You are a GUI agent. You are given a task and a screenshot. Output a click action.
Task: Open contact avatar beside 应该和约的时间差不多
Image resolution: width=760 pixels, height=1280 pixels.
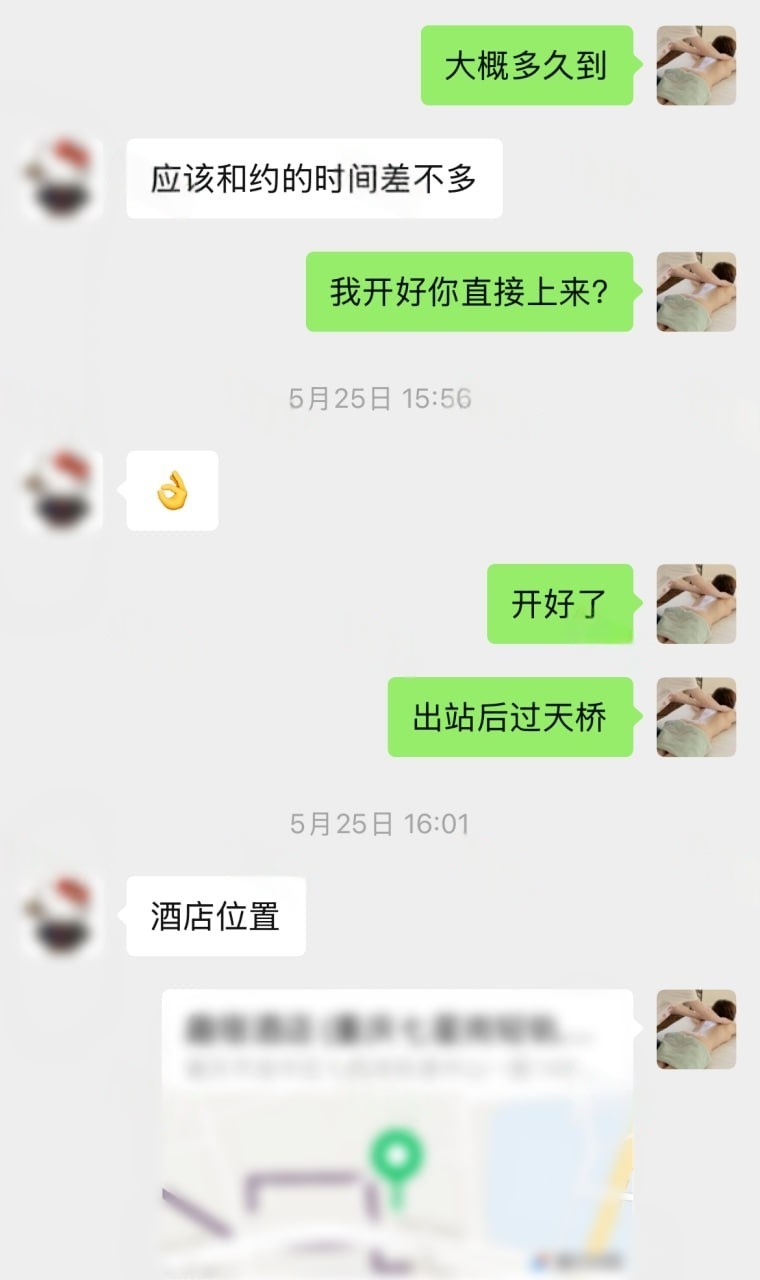[62, 179]
